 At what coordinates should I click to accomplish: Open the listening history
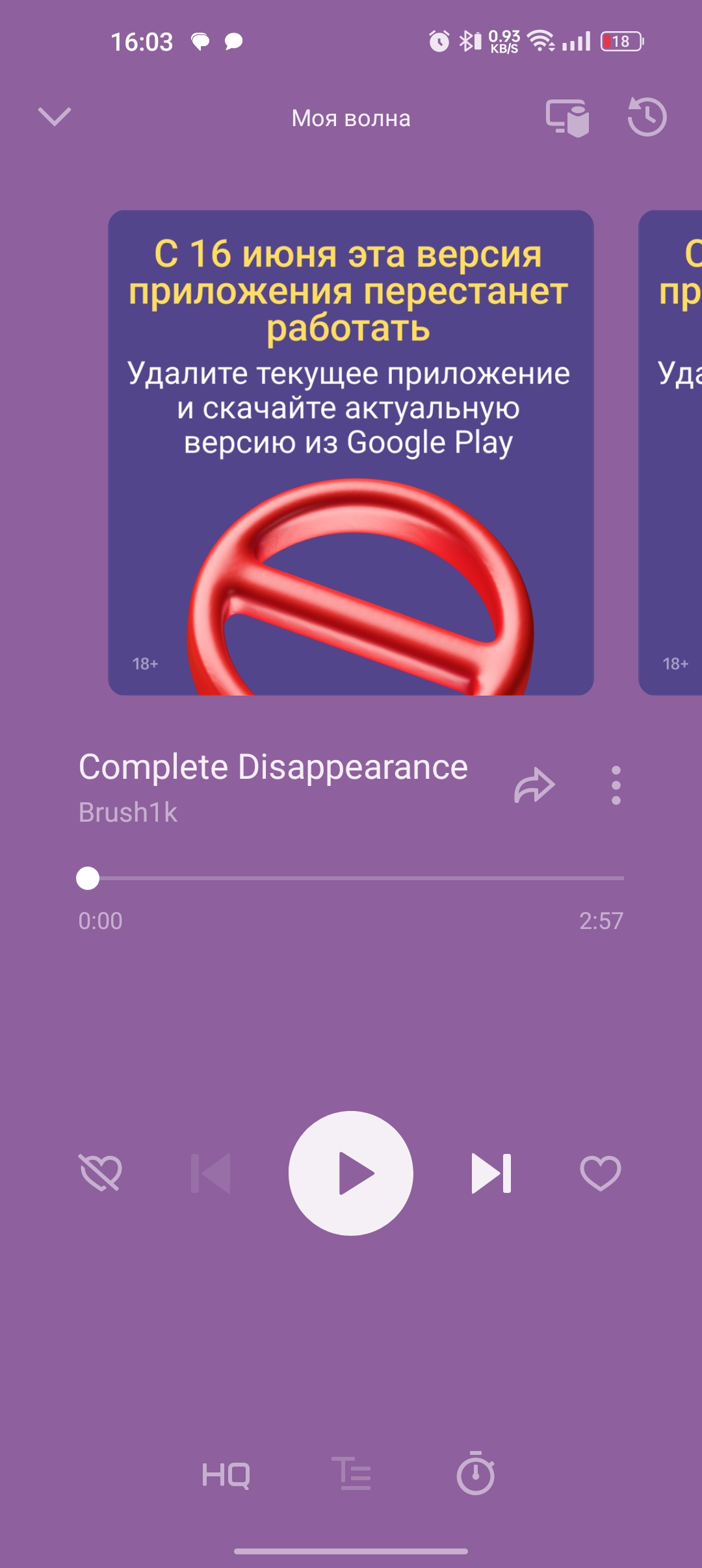tap(647, 117)
